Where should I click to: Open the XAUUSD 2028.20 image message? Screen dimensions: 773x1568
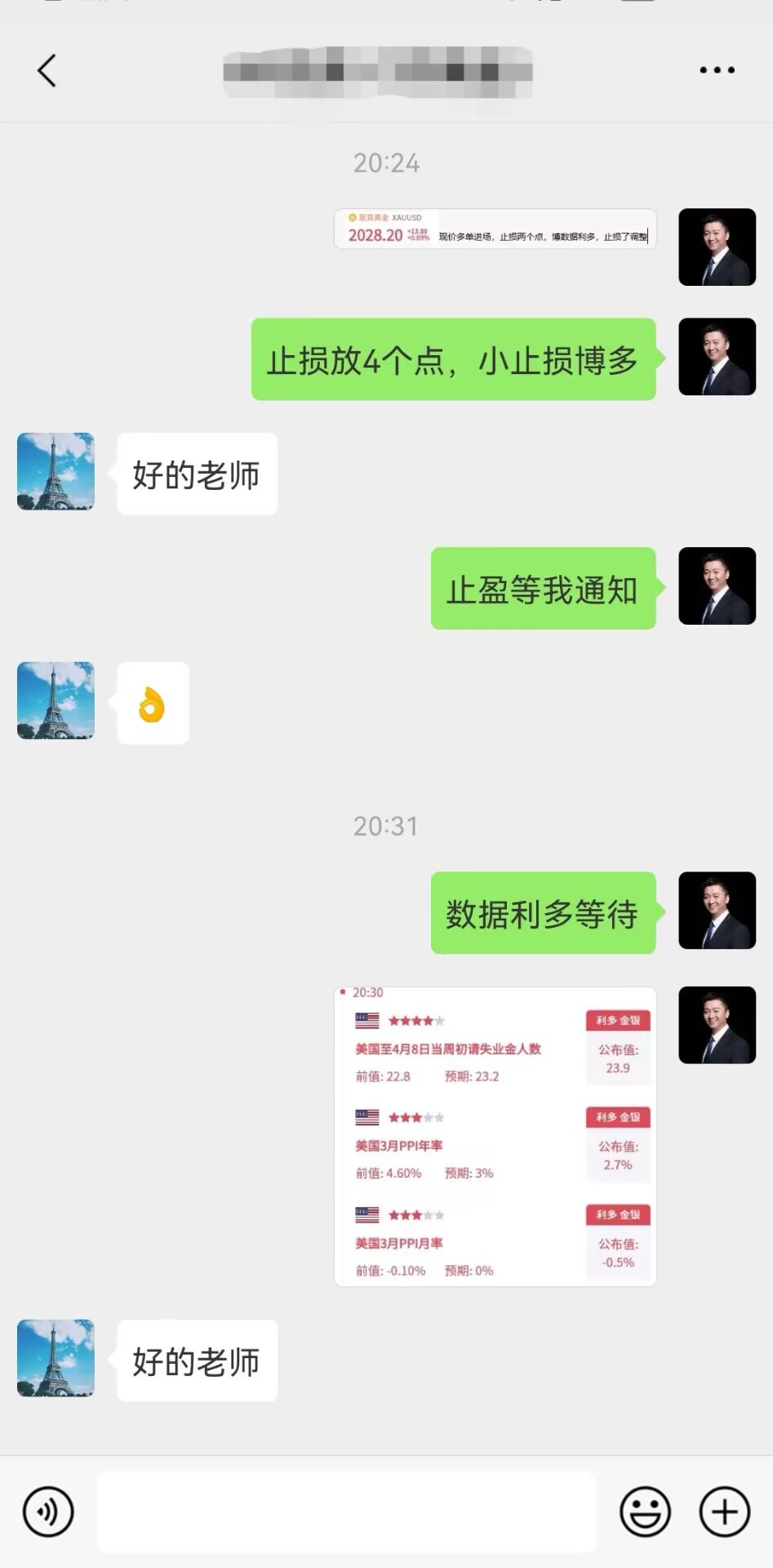pos(495,229)
